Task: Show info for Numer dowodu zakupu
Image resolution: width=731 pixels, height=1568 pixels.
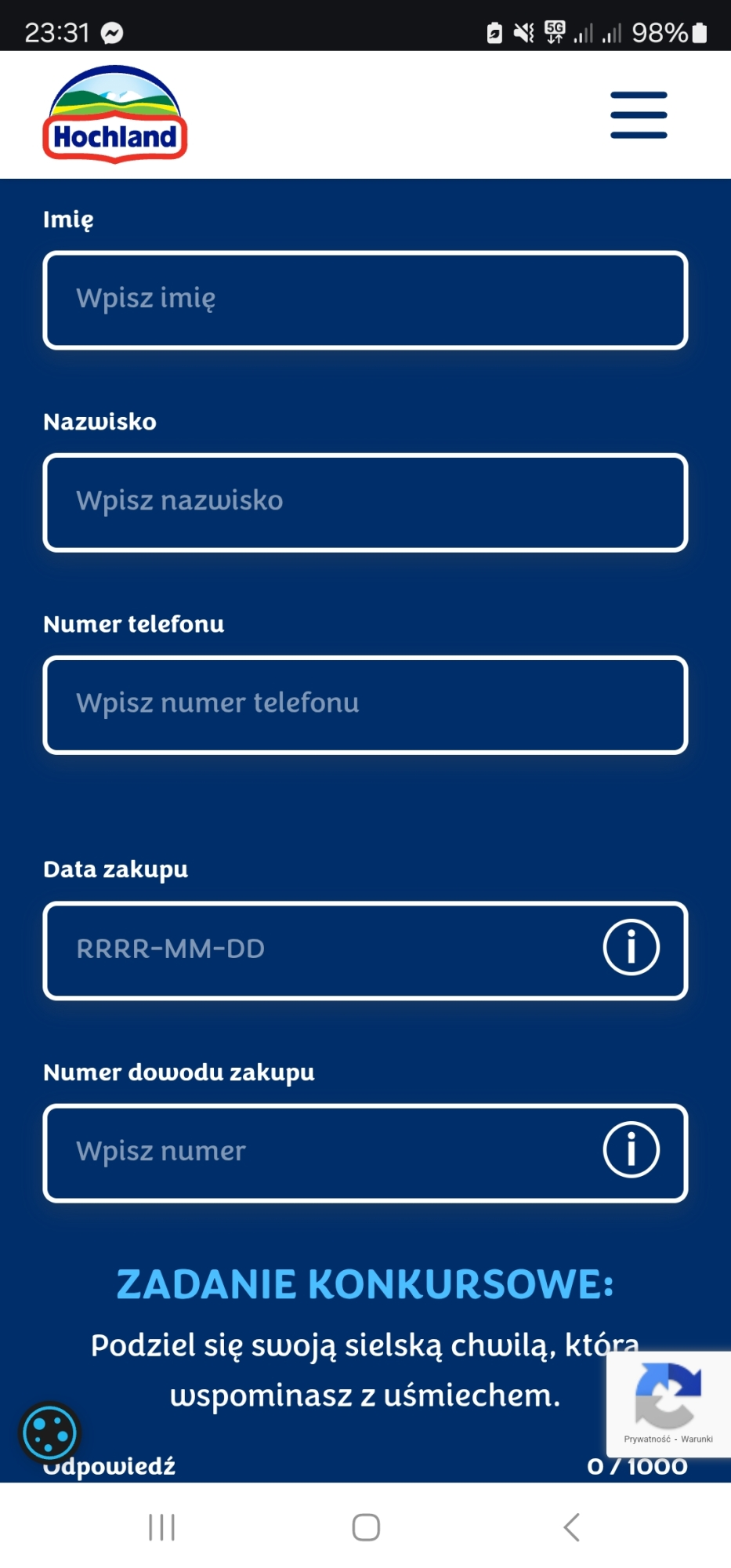Action: pyautogui.click(x=631, y=1149)
